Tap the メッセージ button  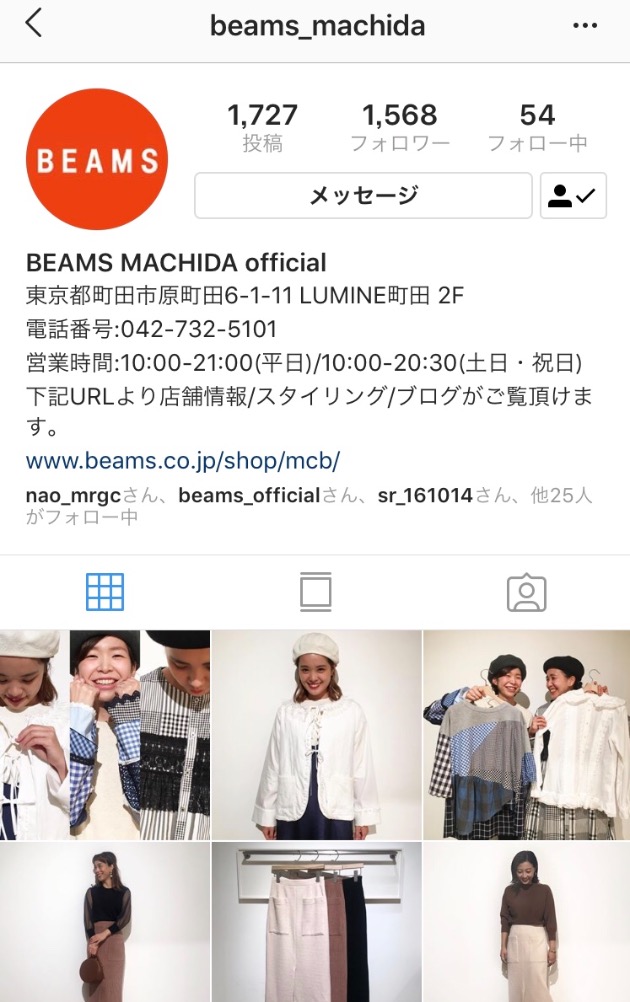coord(362,196)
